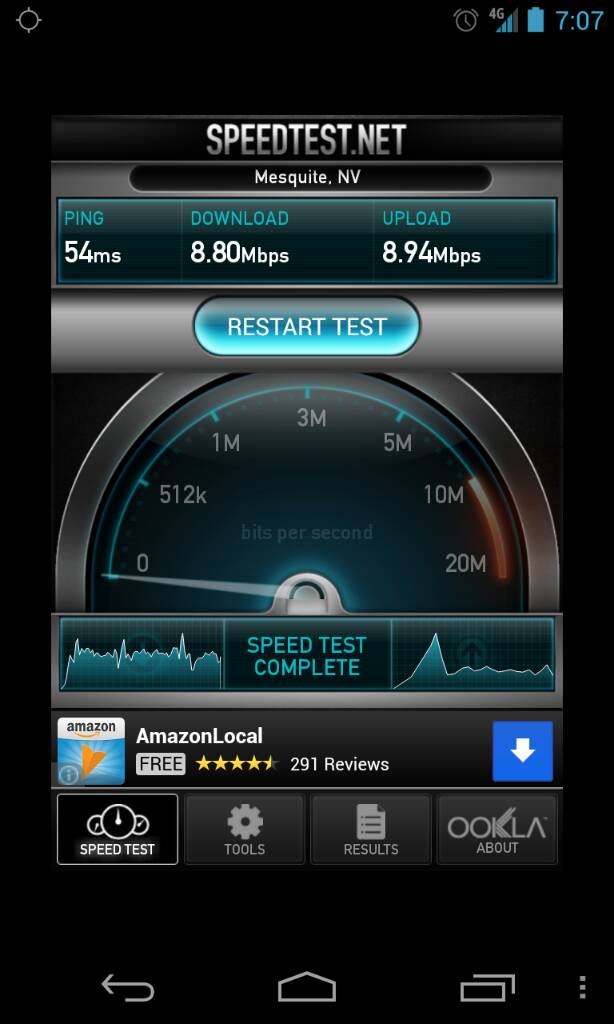Viewport: 614px width, 1024px height.
Task: Switch to the Tools tab
Action: [244, 829]
